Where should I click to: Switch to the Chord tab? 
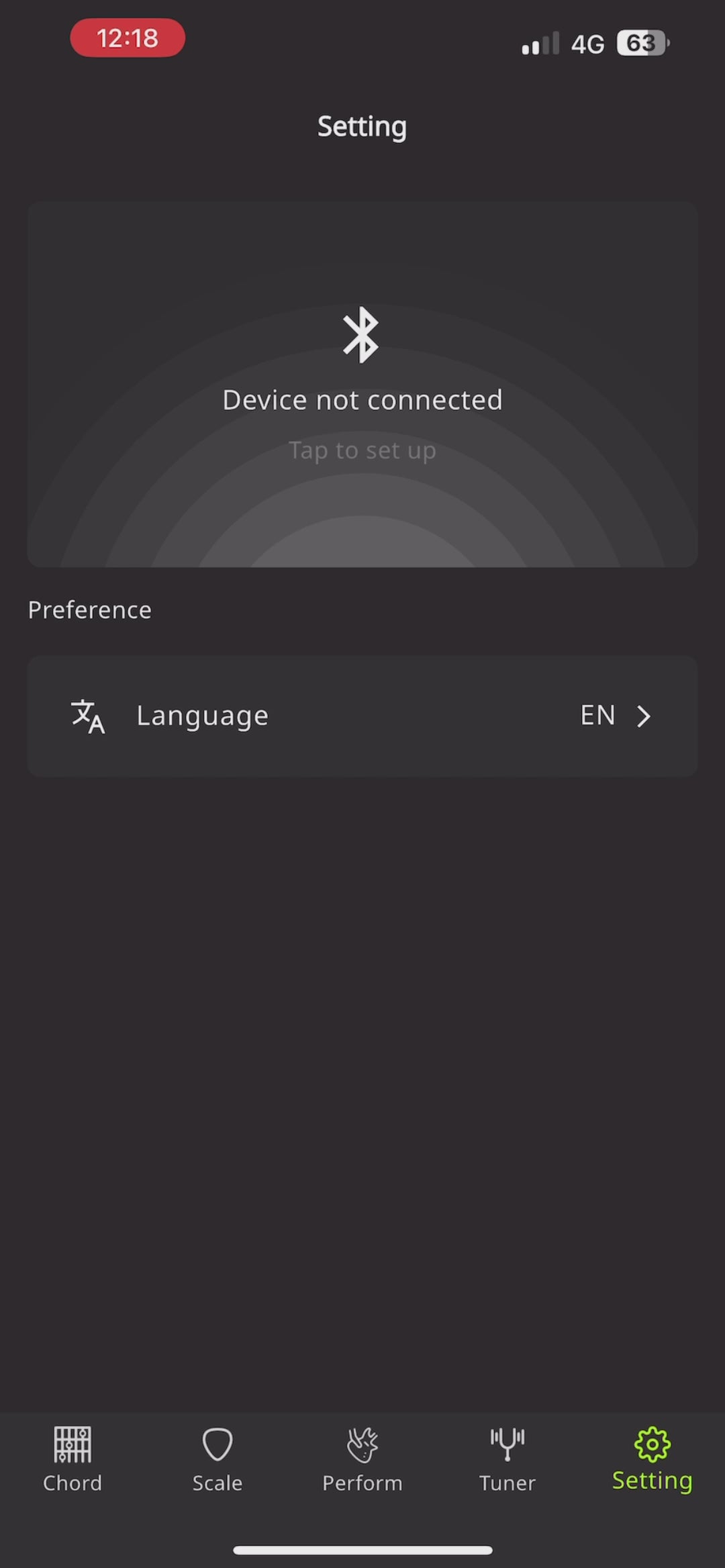(x=72, y=1459)
